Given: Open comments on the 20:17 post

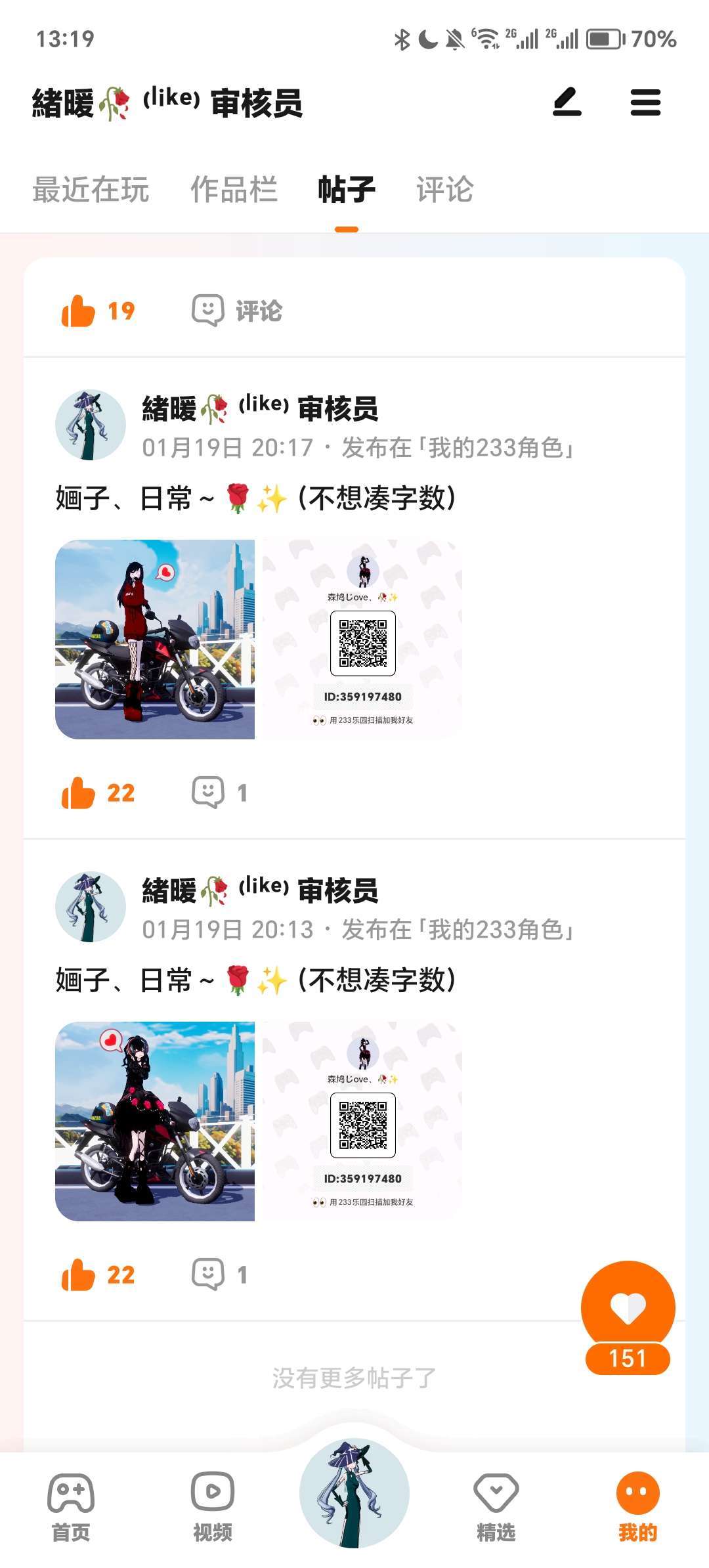Looking at the screenshot, I should pos(220,793).
